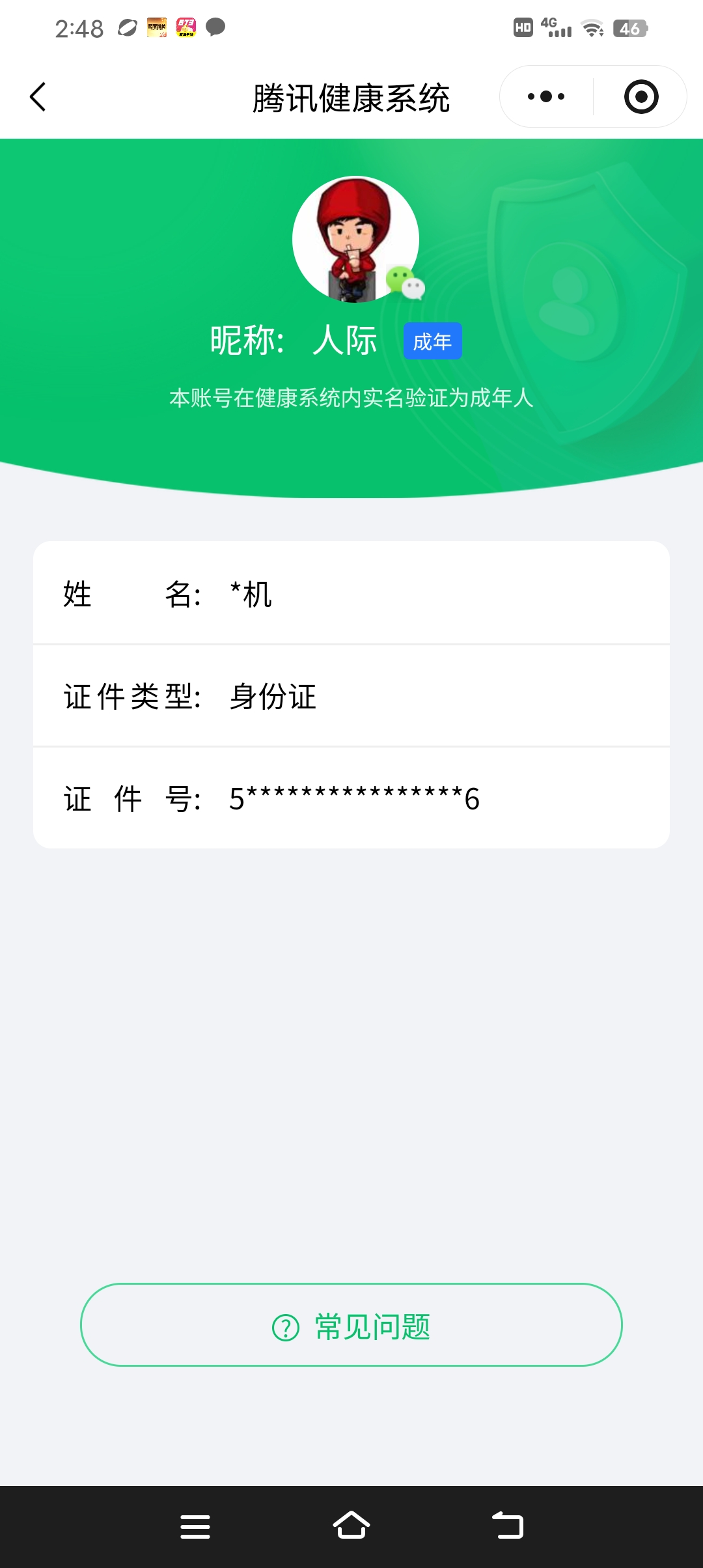Viewport: 703px width, 1568px height.
Task: Close the mini program via circle icon
Action: pyautogui.click(x=641, y=97)
